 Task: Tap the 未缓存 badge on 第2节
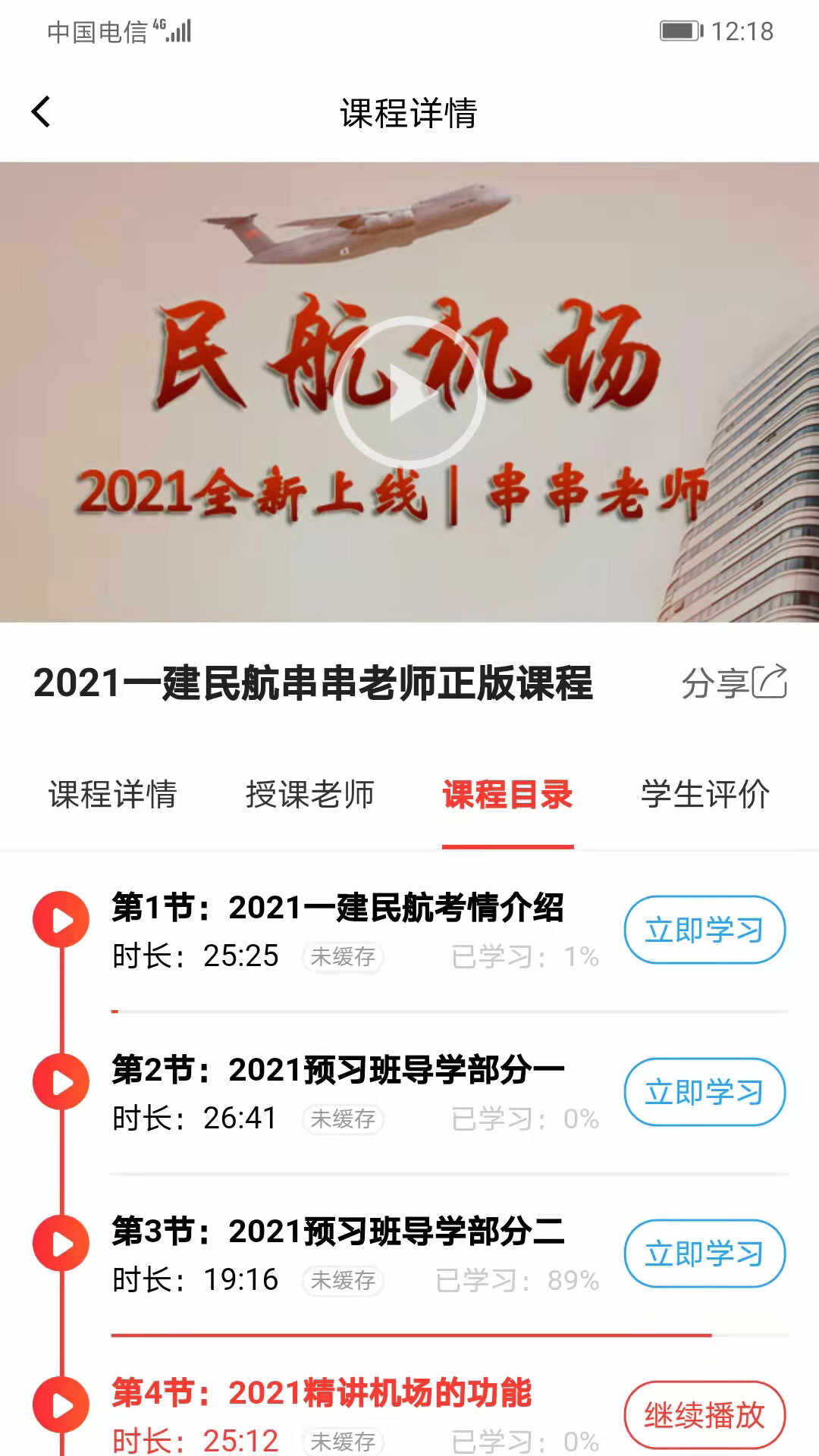pyautogui.click(x=343, y=1119)
